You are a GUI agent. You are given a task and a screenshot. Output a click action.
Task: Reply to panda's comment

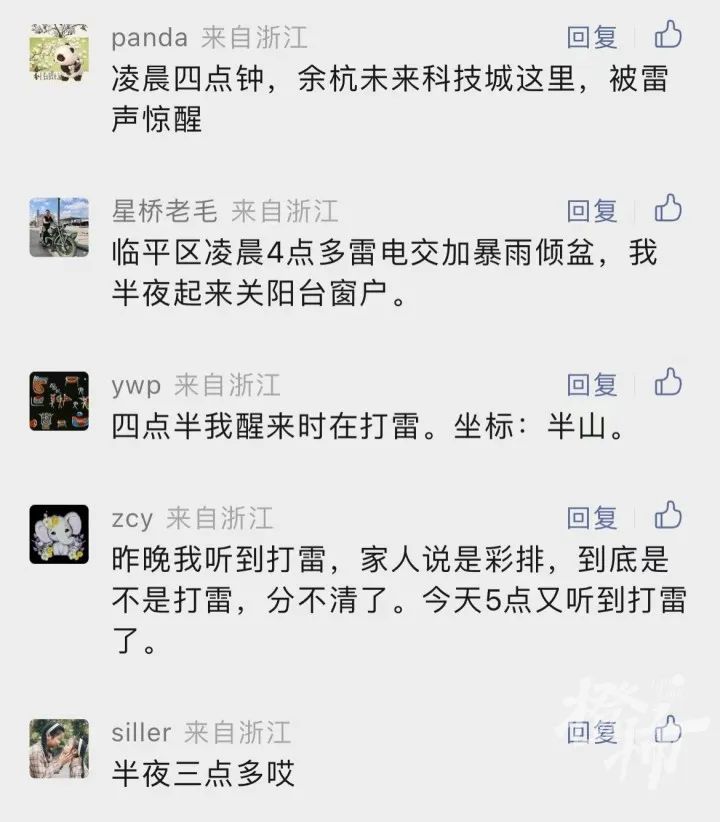592,38
